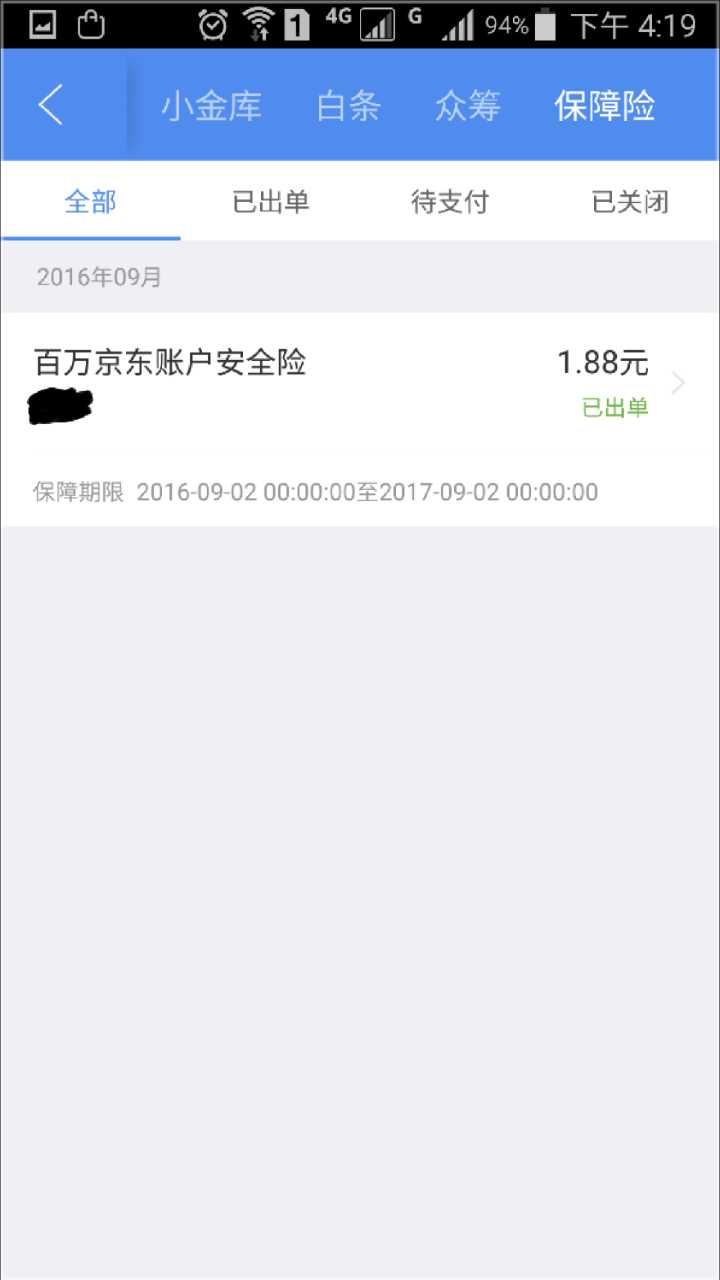View 待支付 orders
Screen dimensions: 720x1280
coord(450,202)
